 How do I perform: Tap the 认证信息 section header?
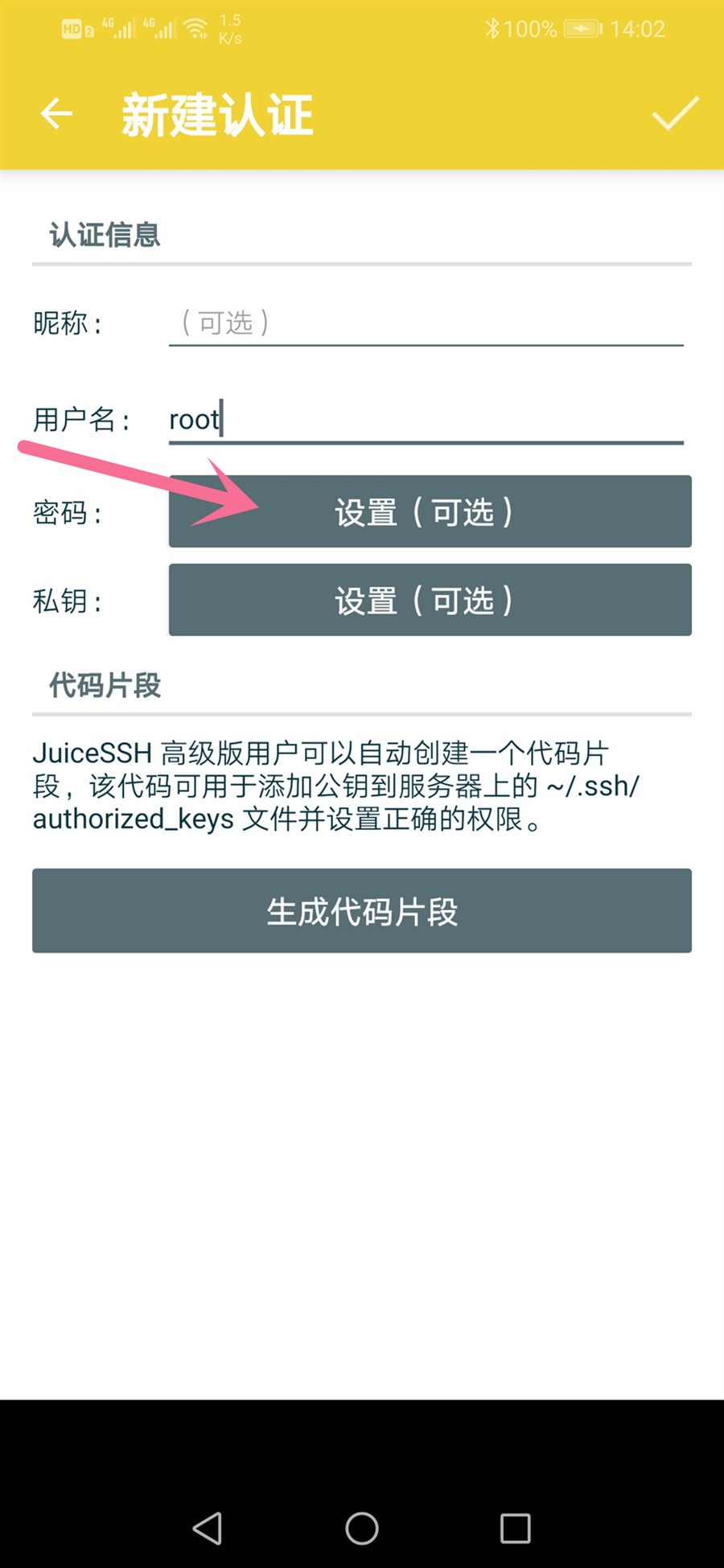pos(103,235)
